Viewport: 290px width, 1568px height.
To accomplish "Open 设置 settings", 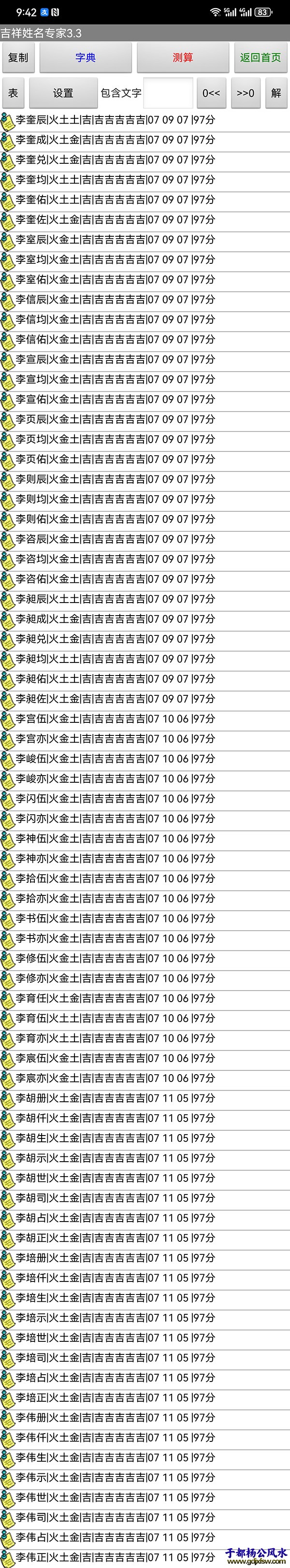I will tap(63, 93).
